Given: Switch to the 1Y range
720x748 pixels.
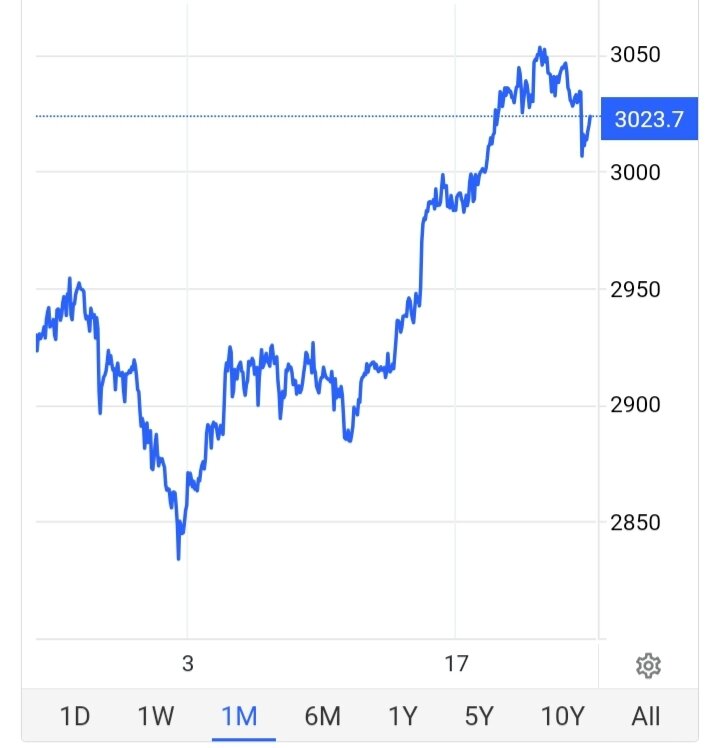Looking at the screenshot, I should click(402, 716).
